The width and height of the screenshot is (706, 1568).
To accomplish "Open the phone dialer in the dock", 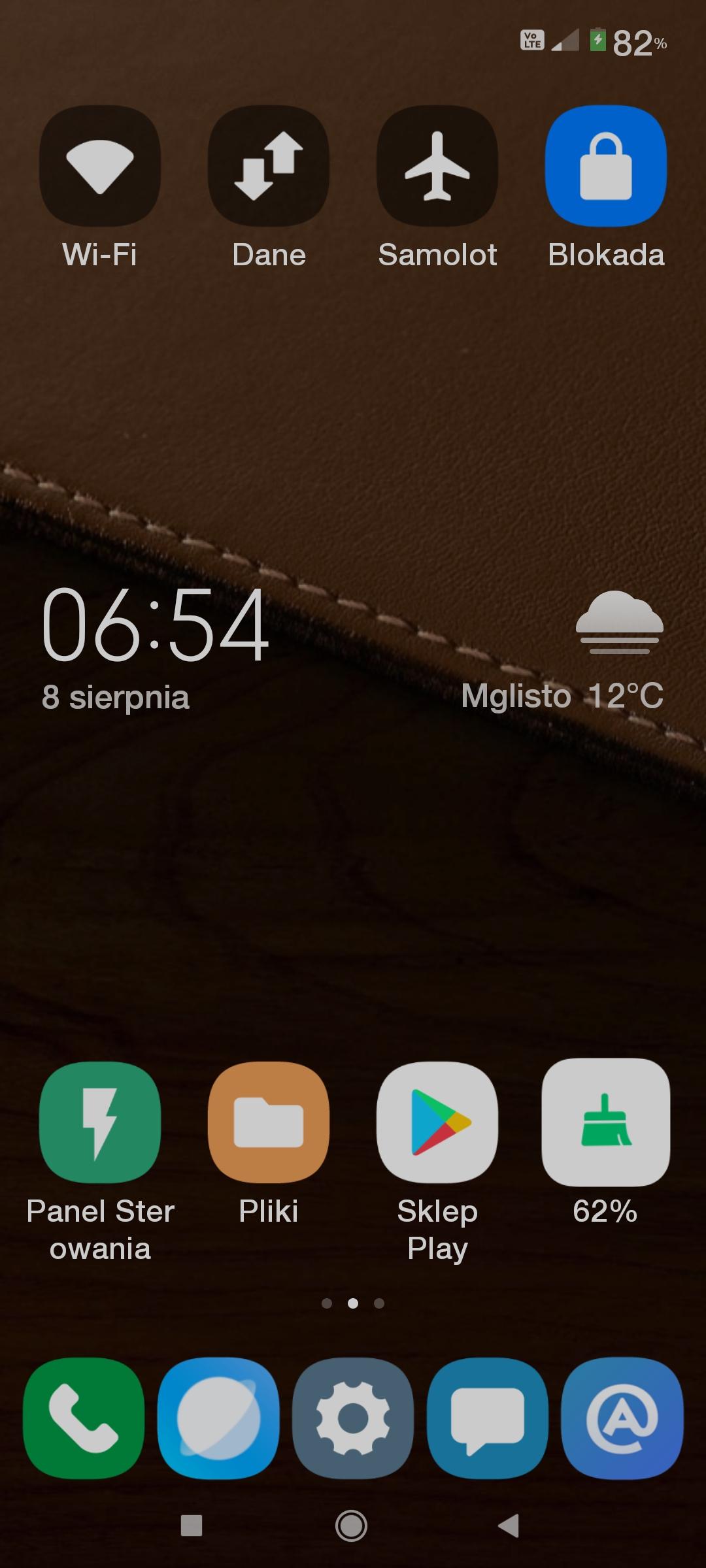I will [84, 1418].
